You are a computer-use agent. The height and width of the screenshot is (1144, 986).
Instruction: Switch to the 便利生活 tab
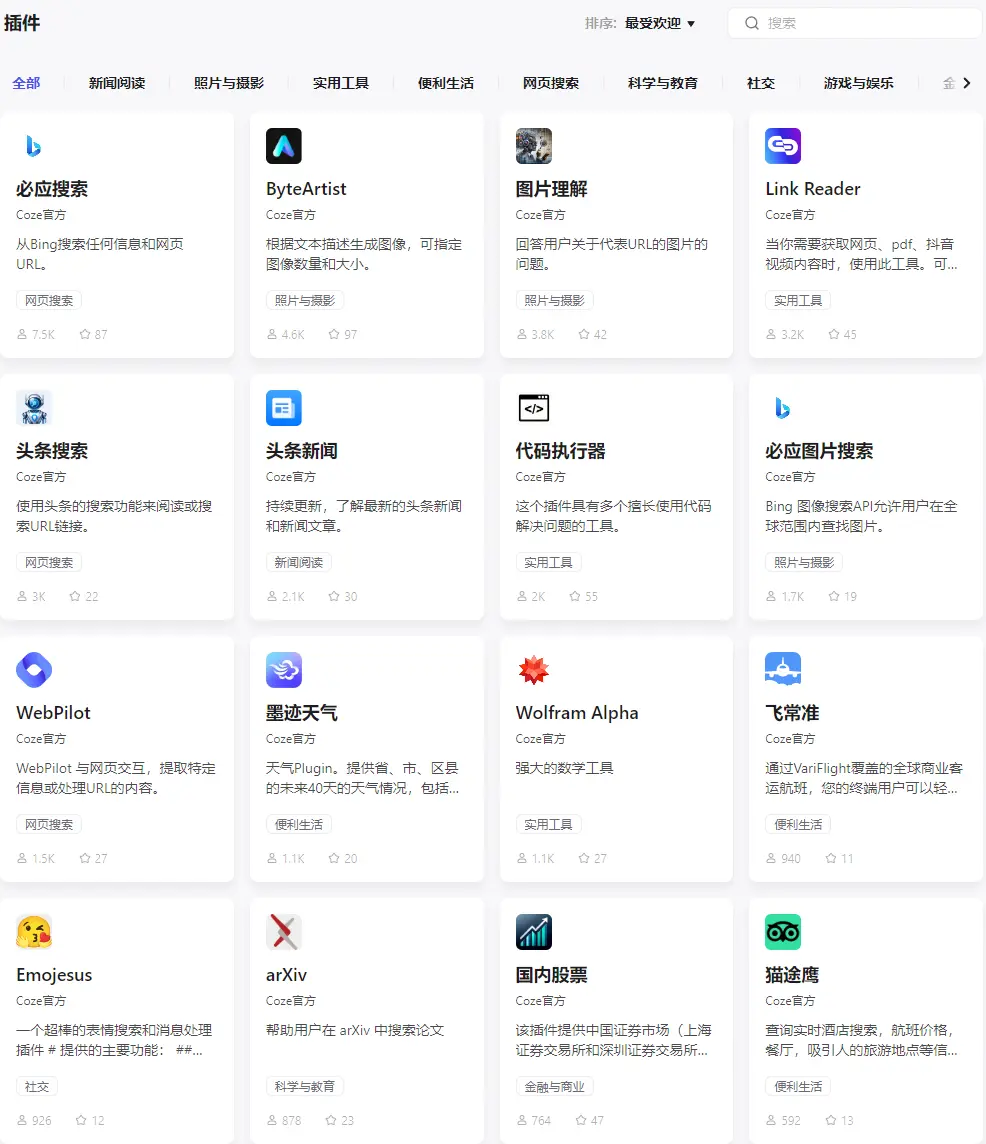[446, 83]
